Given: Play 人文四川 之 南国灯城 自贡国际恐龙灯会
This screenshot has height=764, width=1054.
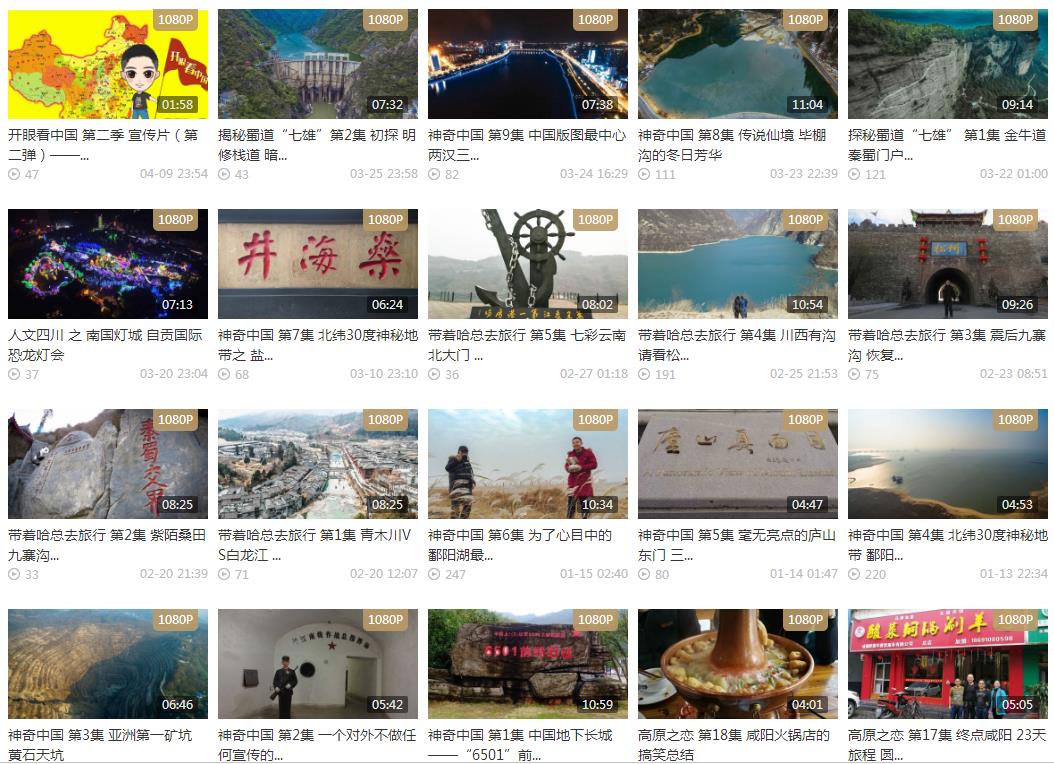Looking at the screenshot, I should (108, 265).
